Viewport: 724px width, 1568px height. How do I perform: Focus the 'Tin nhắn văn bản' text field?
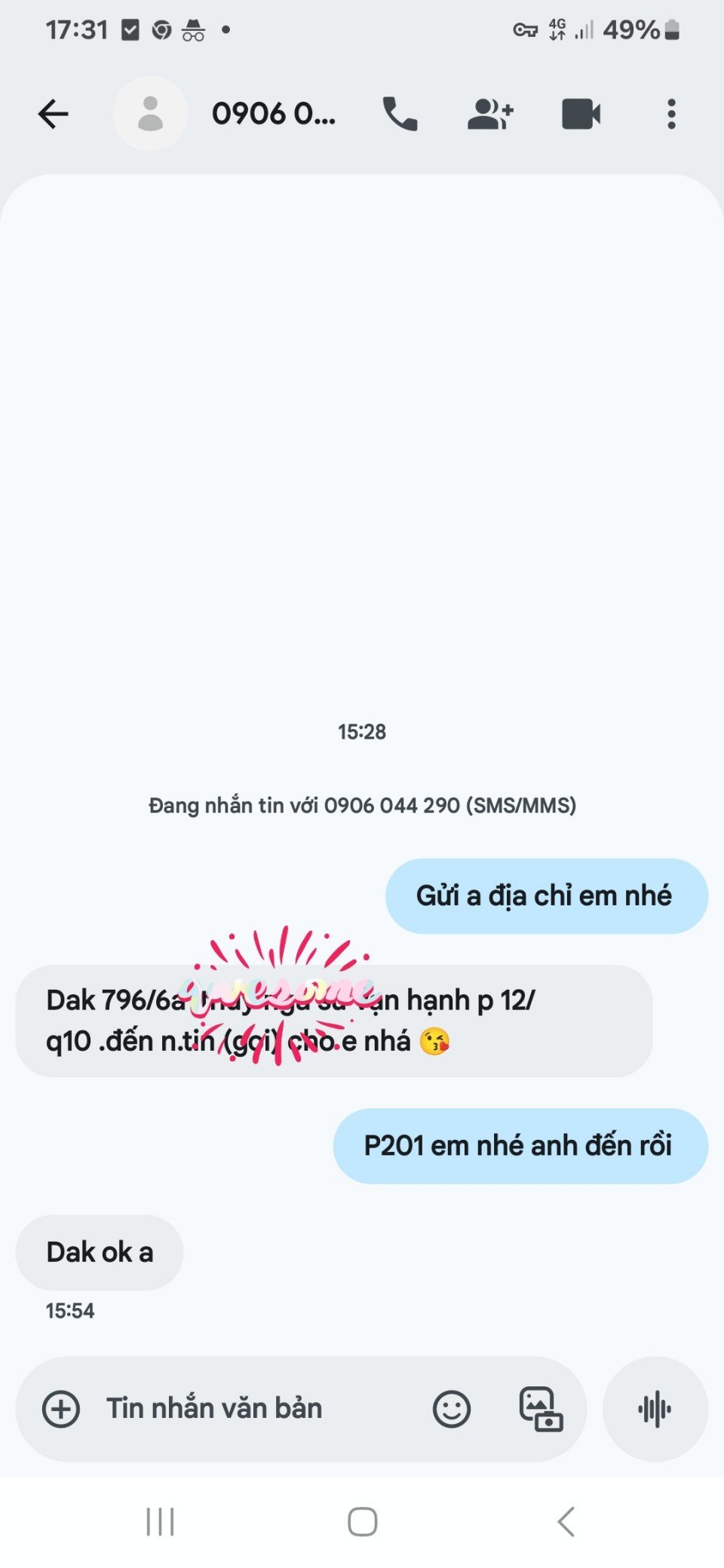pyautogui.click(x=249, y=1409)
